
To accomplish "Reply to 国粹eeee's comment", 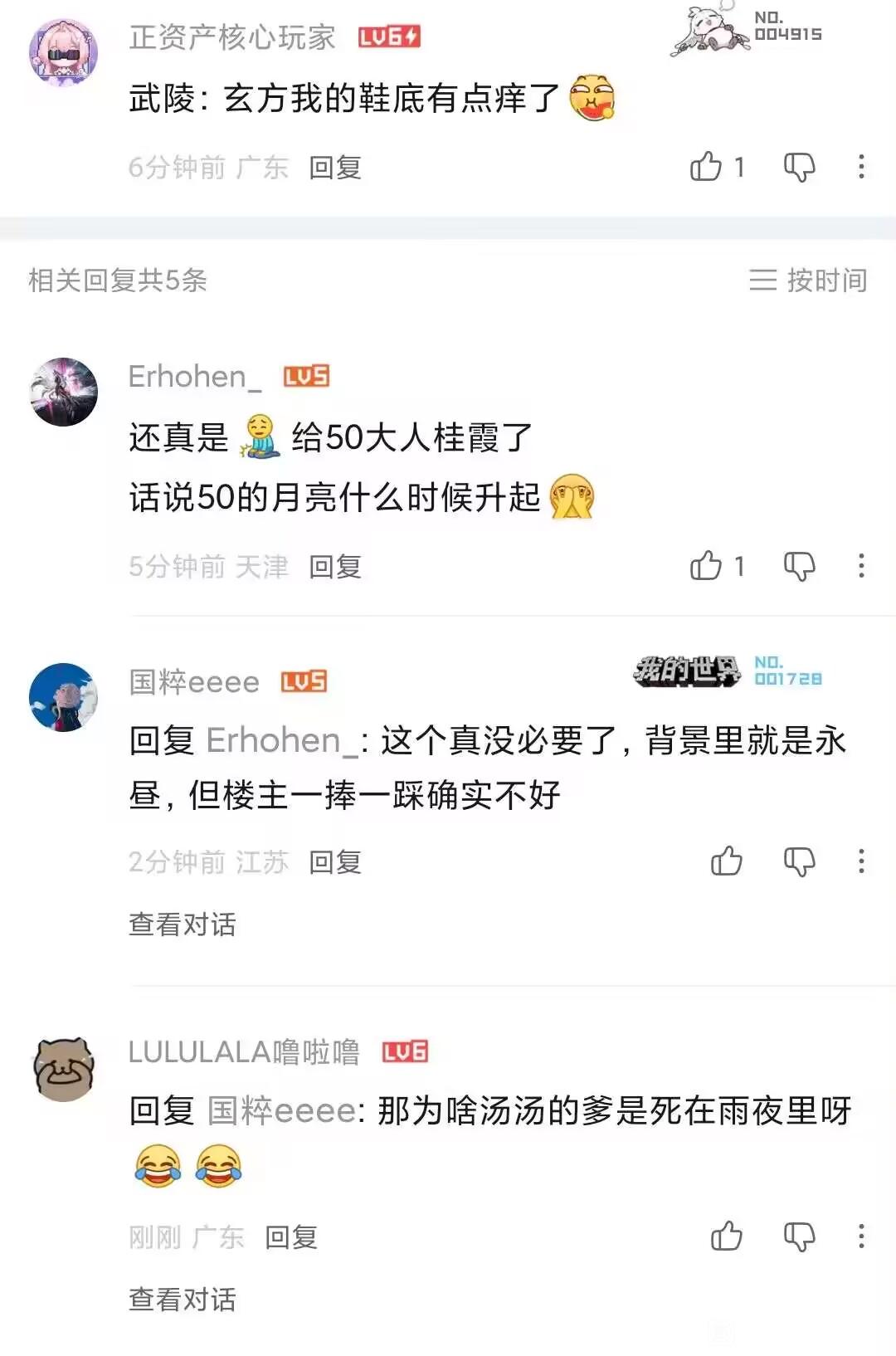I will pyautogui.click(x=335, y=862).
